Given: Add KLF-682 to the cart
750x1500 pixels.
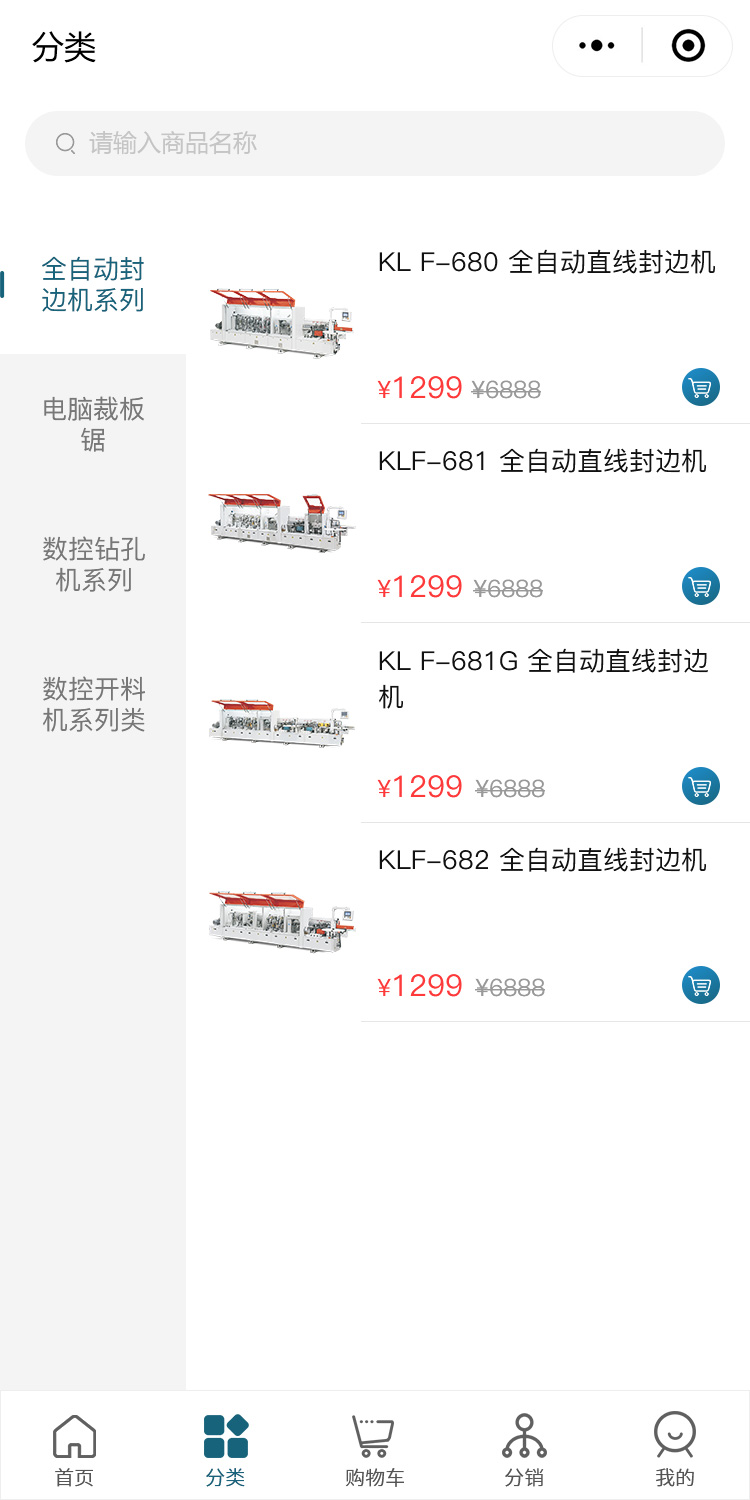Looking at the screenshot, I should pos(701,985).
